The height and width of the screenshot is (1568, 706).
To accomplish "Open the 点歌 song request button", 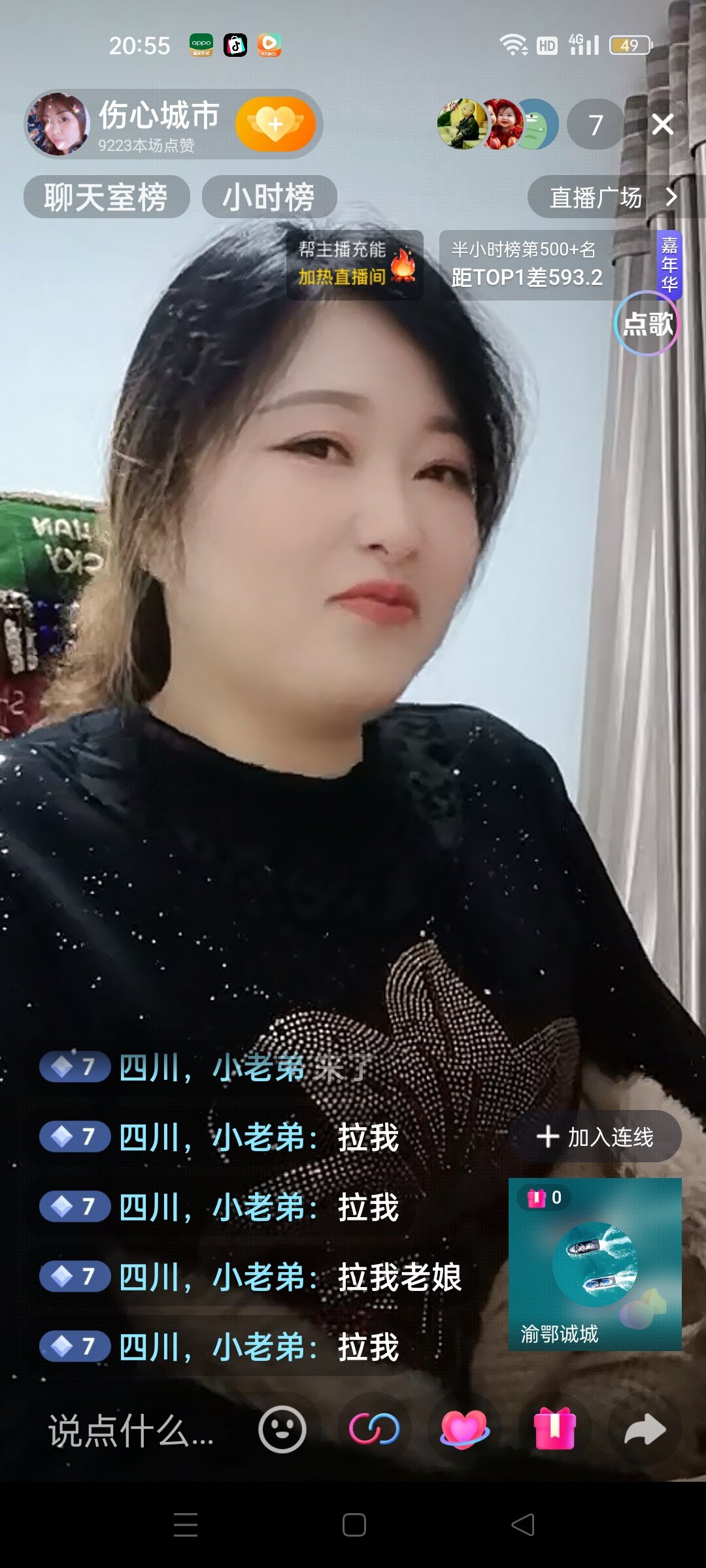I will [x=647, y=323].
